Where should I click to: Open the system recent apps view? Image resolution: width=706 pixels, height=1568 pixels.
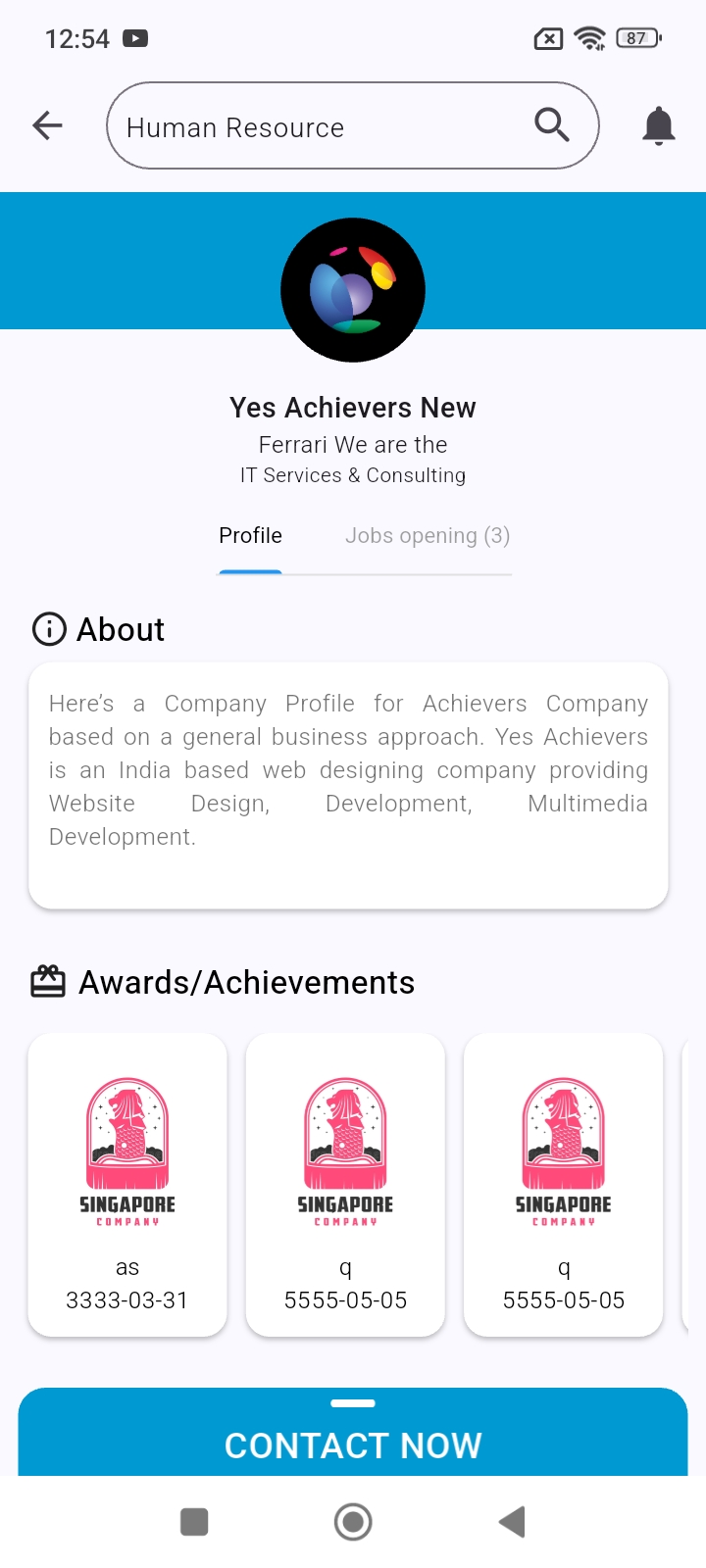(x=194, y=1522)
